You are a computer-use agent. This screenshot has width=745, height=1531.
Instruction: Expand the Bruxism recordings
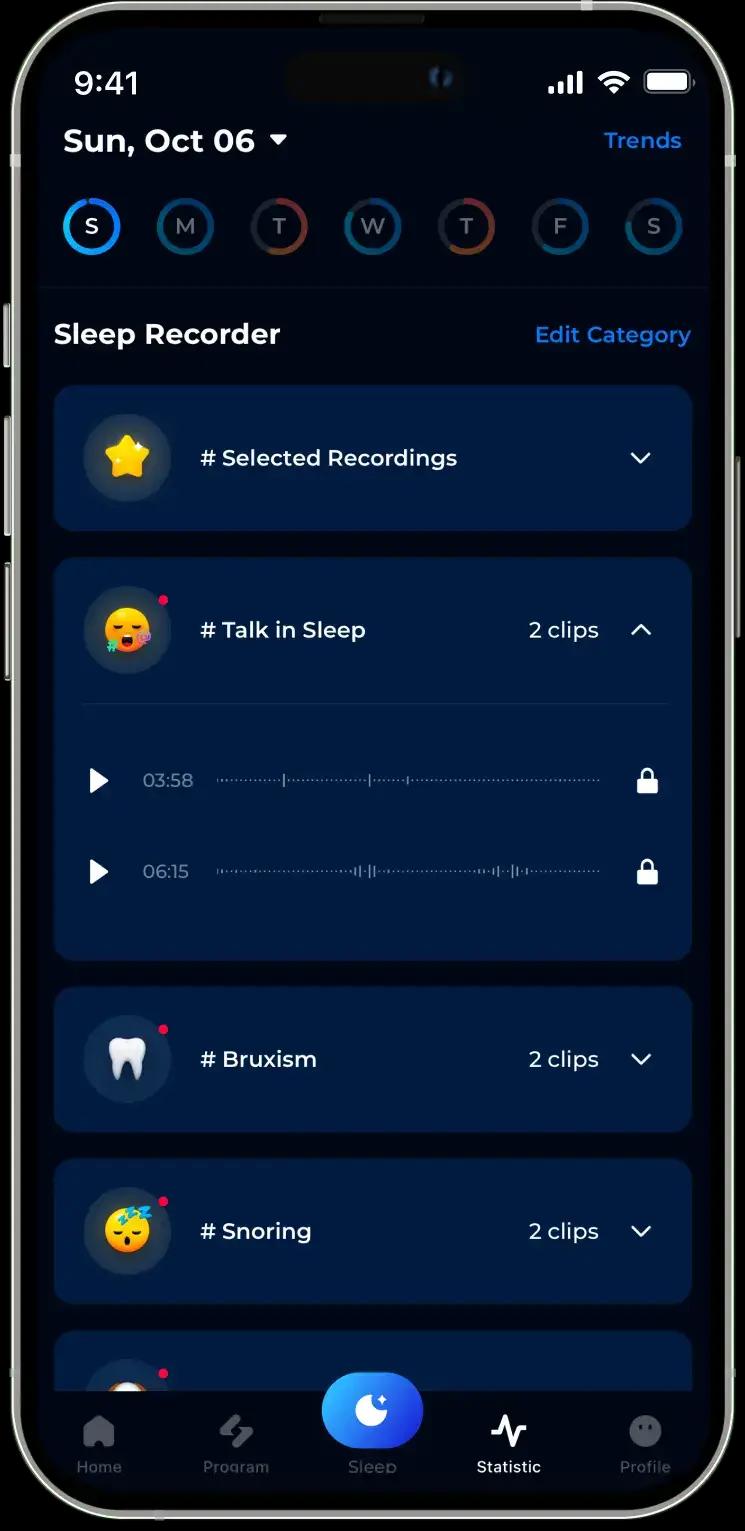(640, 1059)
